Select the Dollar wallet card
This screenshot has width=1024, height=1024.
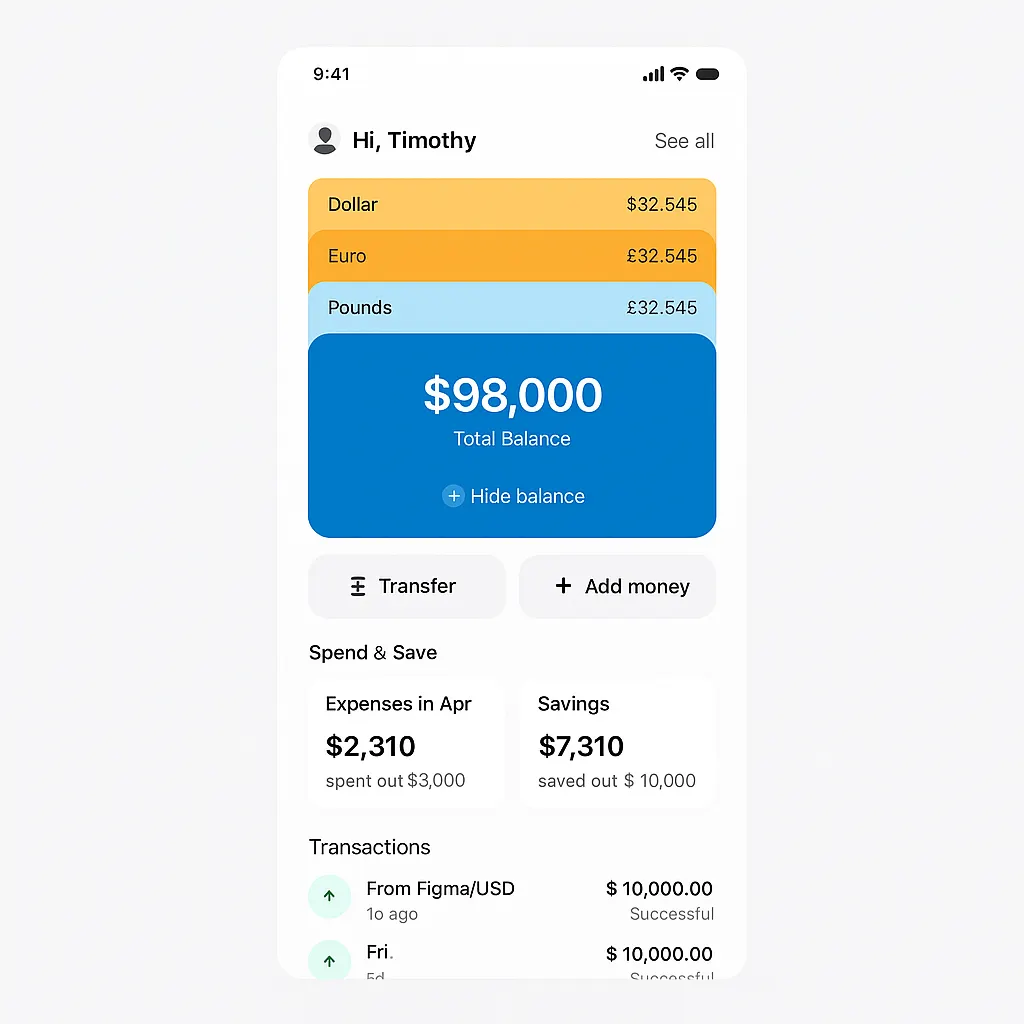(x=512, y=204)
